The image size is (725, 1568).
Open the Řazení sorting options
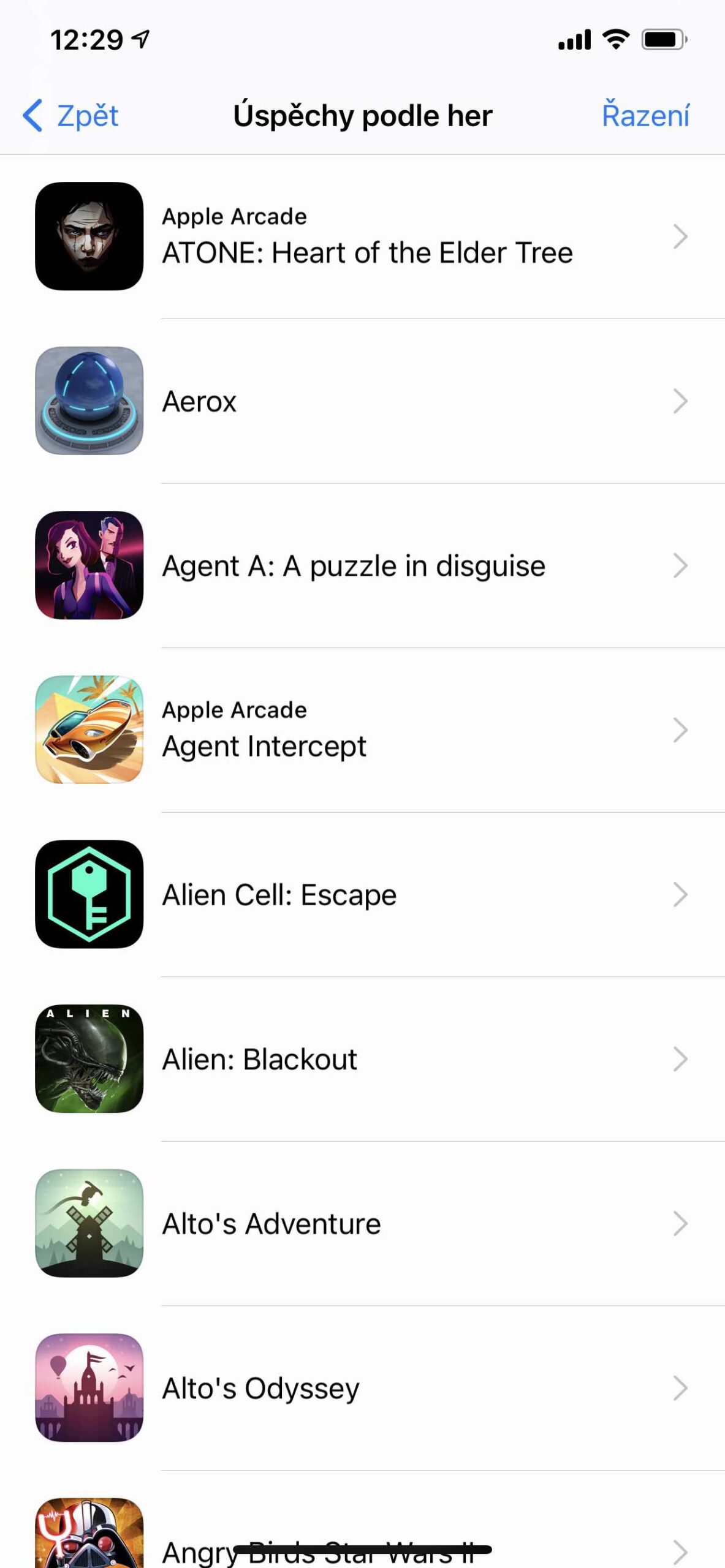click(x=645, y=116)
